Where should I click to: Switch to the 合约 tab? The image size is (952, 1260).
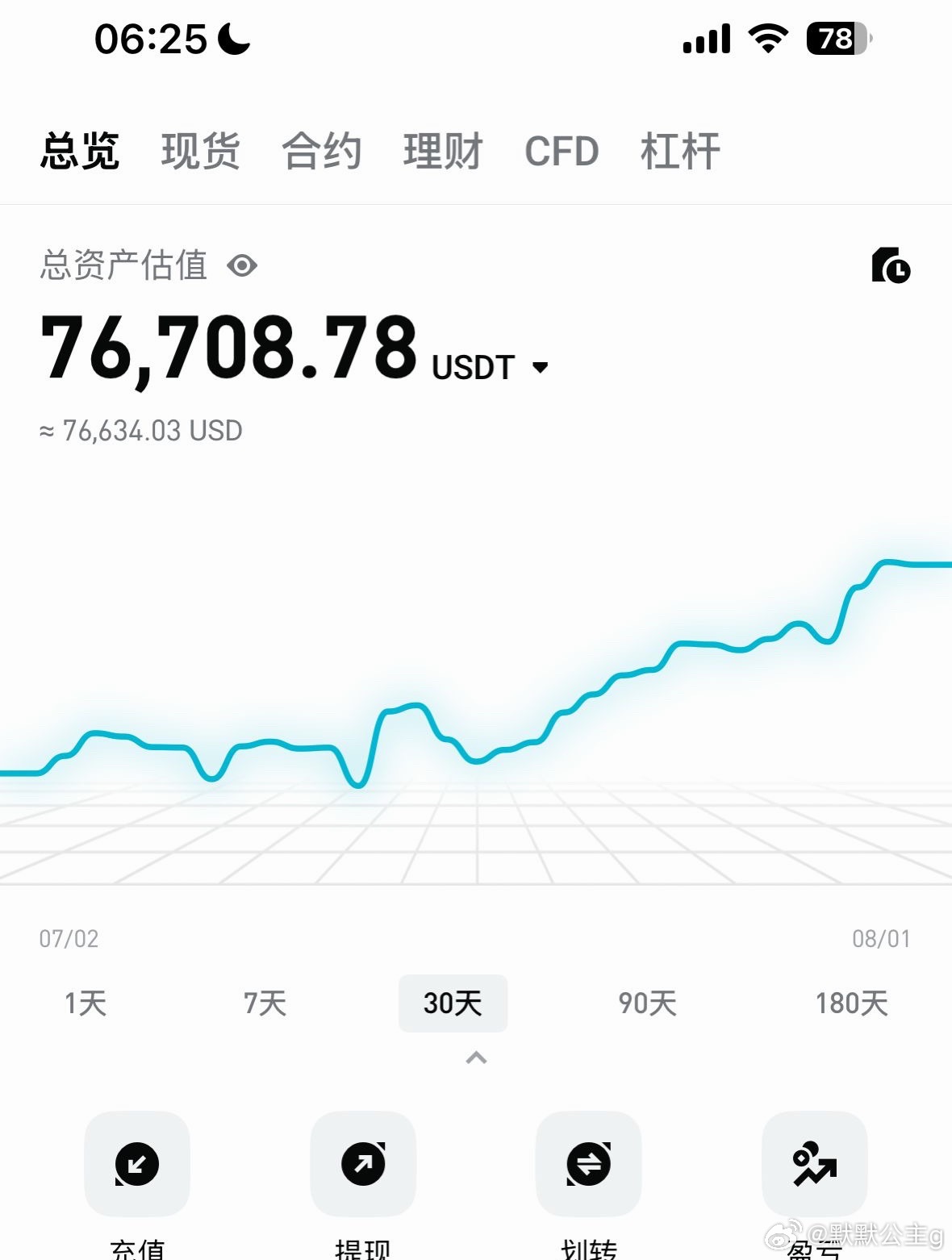tap(322, 151)
